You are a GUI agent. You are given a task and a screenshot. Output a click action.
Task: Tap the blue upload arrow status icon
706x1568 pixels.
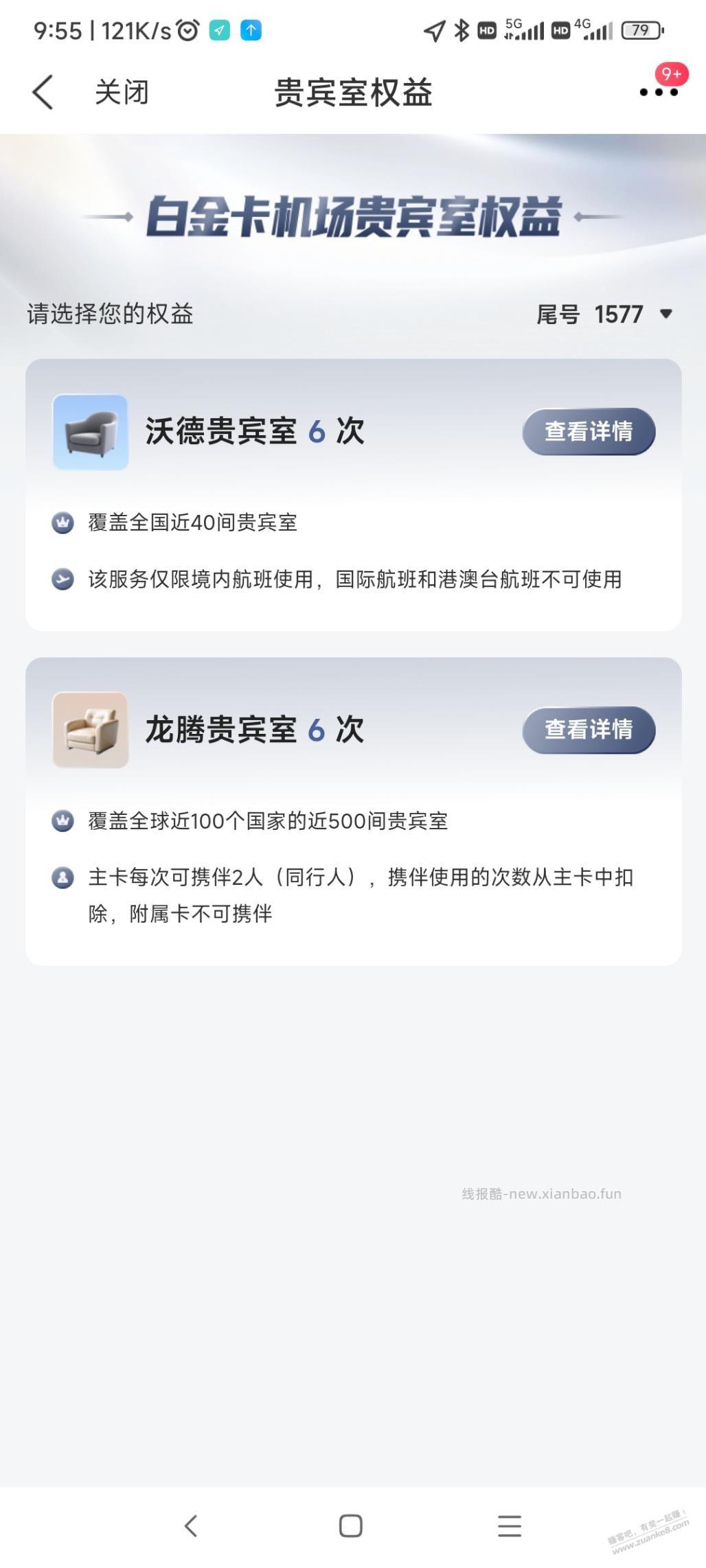(253, 30)
